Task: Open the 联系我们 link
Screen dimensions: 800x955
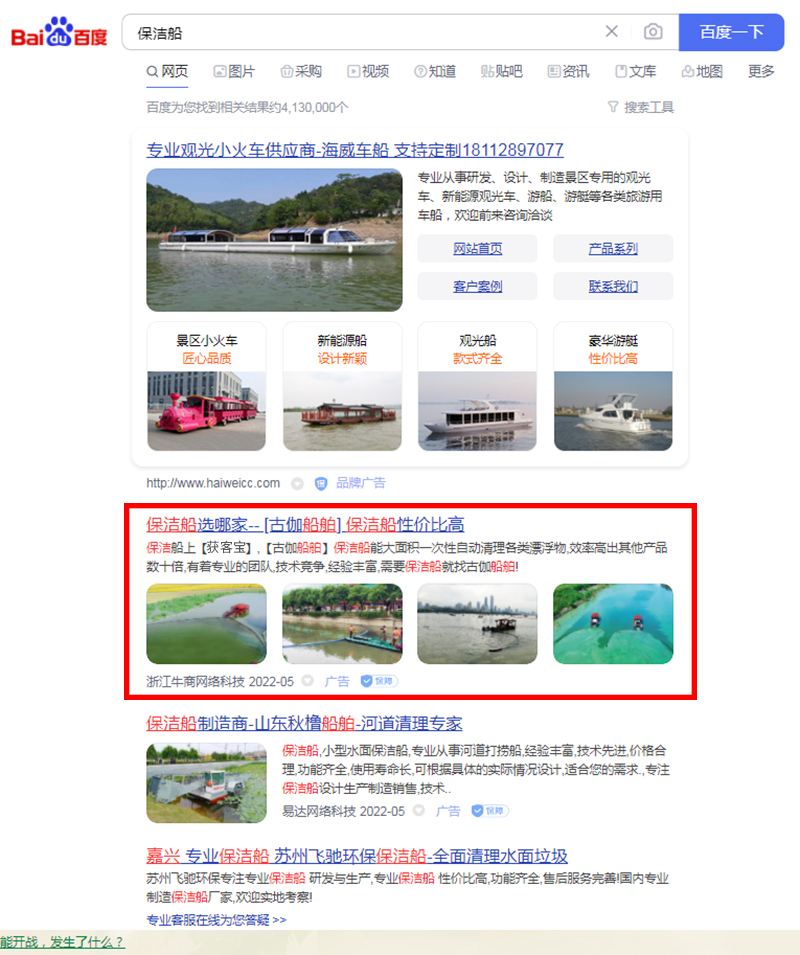Action: [x=613, y=287]
